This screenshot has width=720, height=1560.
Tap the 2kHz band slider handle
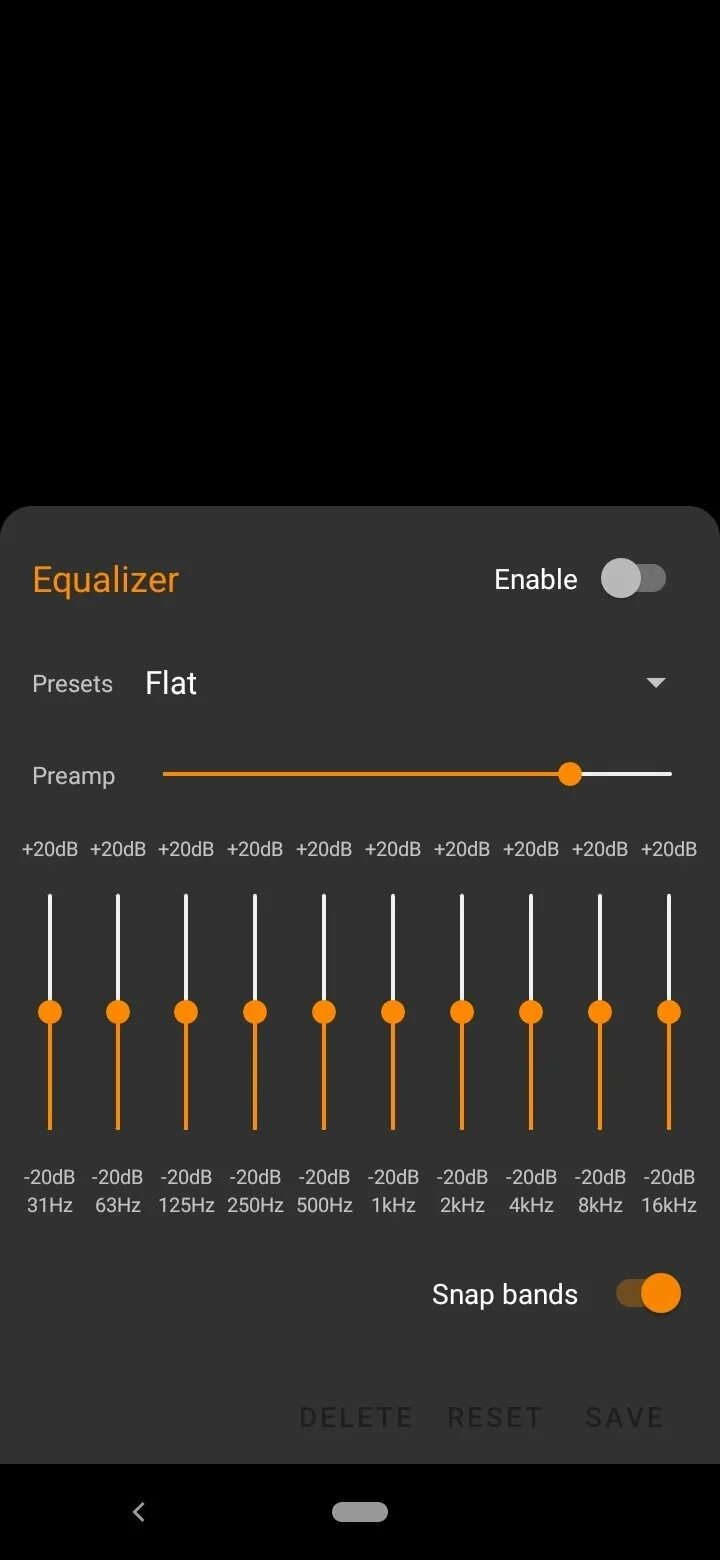[x=462, y=1012]
